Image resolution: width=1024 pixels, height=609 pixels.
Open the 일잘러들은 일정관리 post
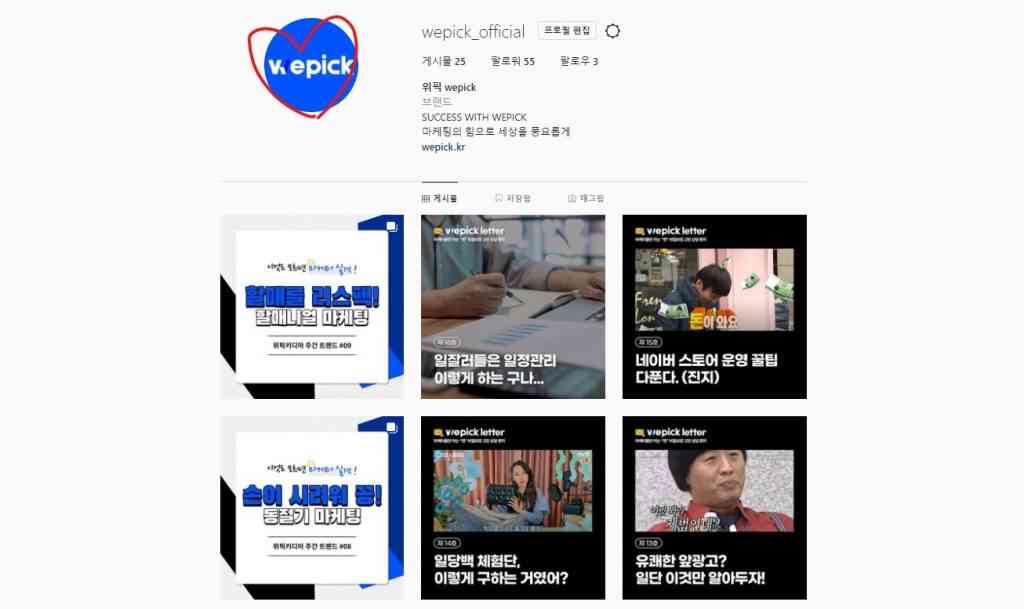pos(513,306)
